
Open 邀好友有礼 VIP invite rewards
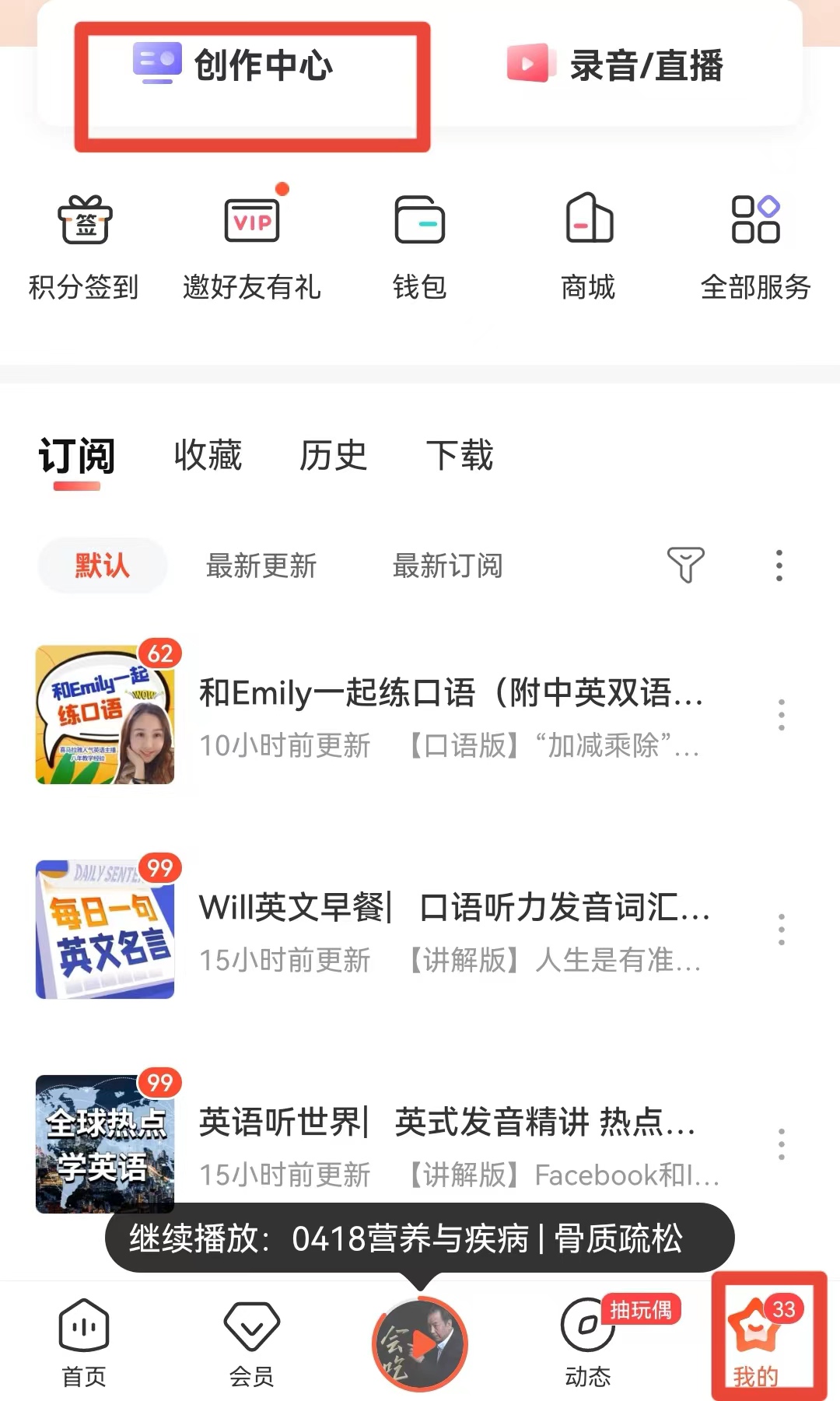coord(251,245)
